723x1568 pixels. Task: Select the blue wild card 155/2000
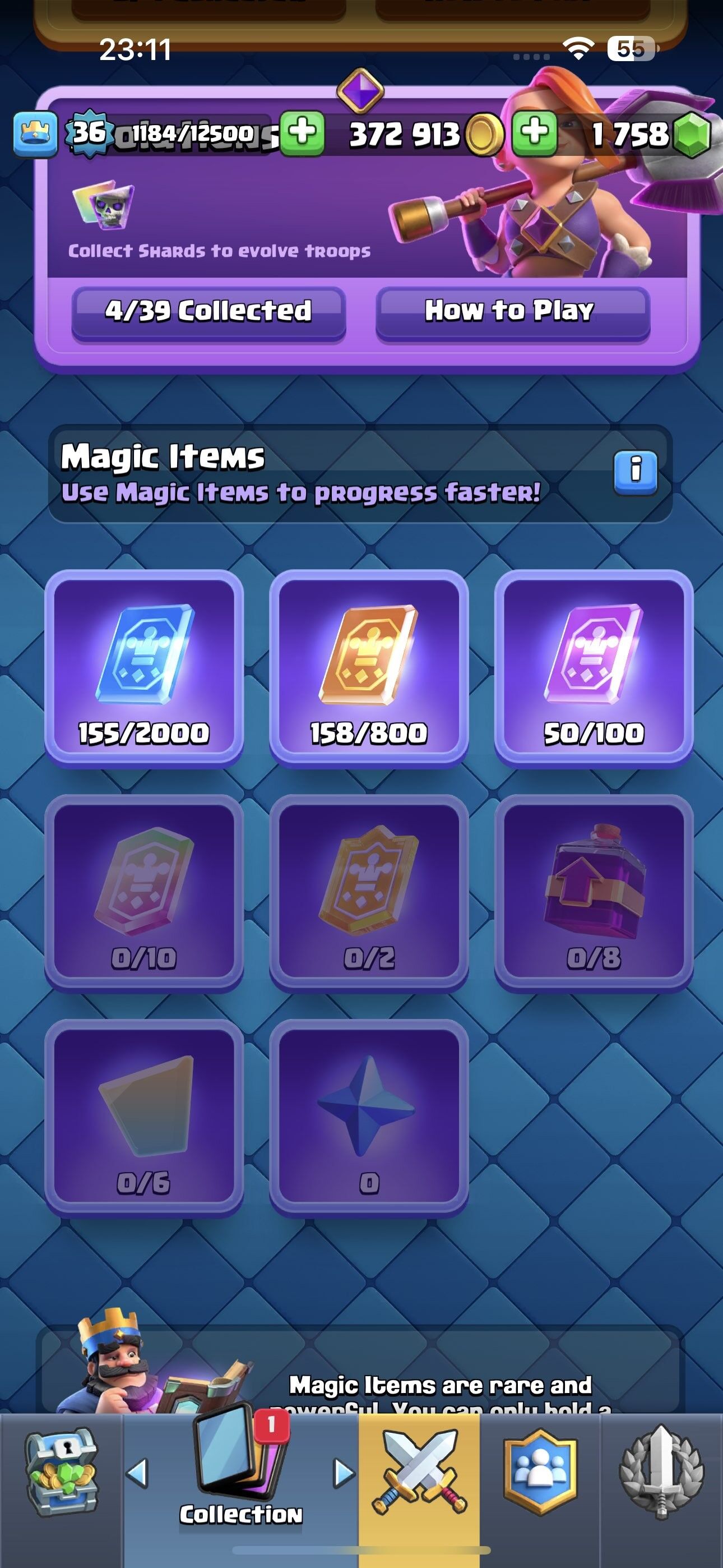(x=144, y=667)
